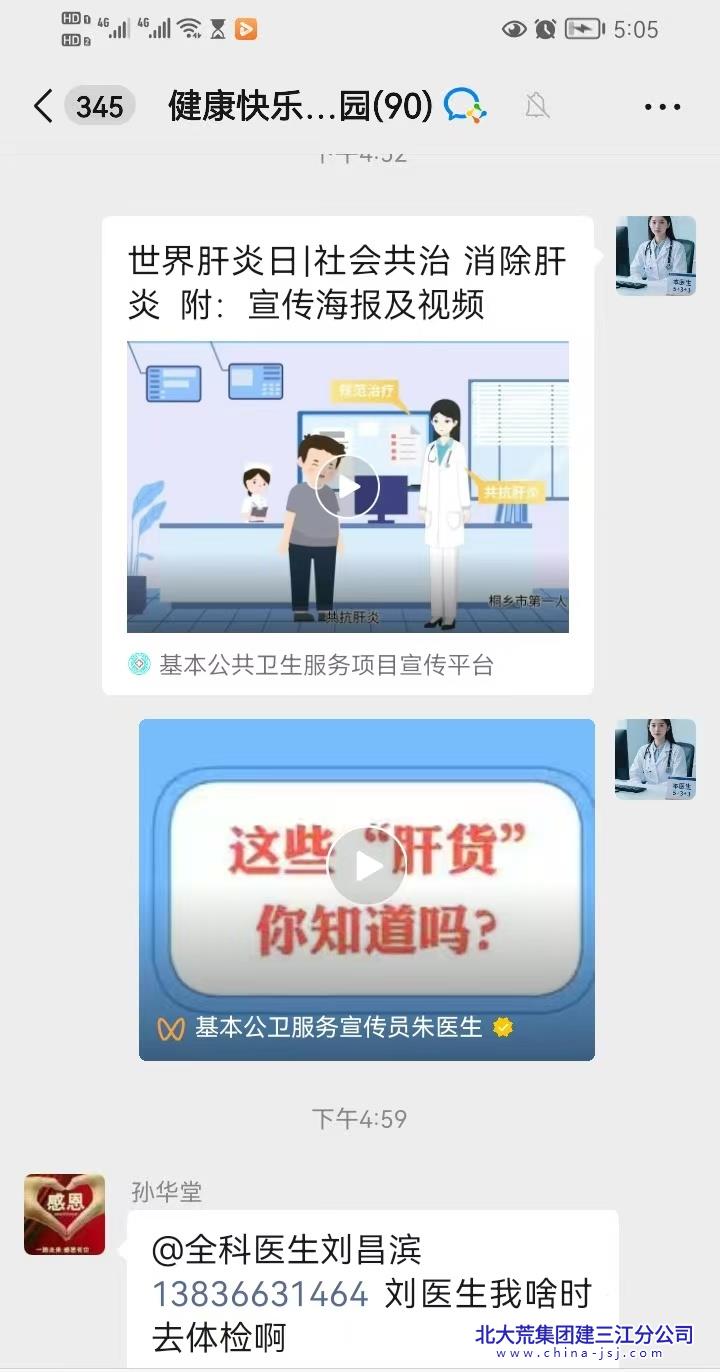Open the 世界肝炎日 shared article card

point(347,455)
